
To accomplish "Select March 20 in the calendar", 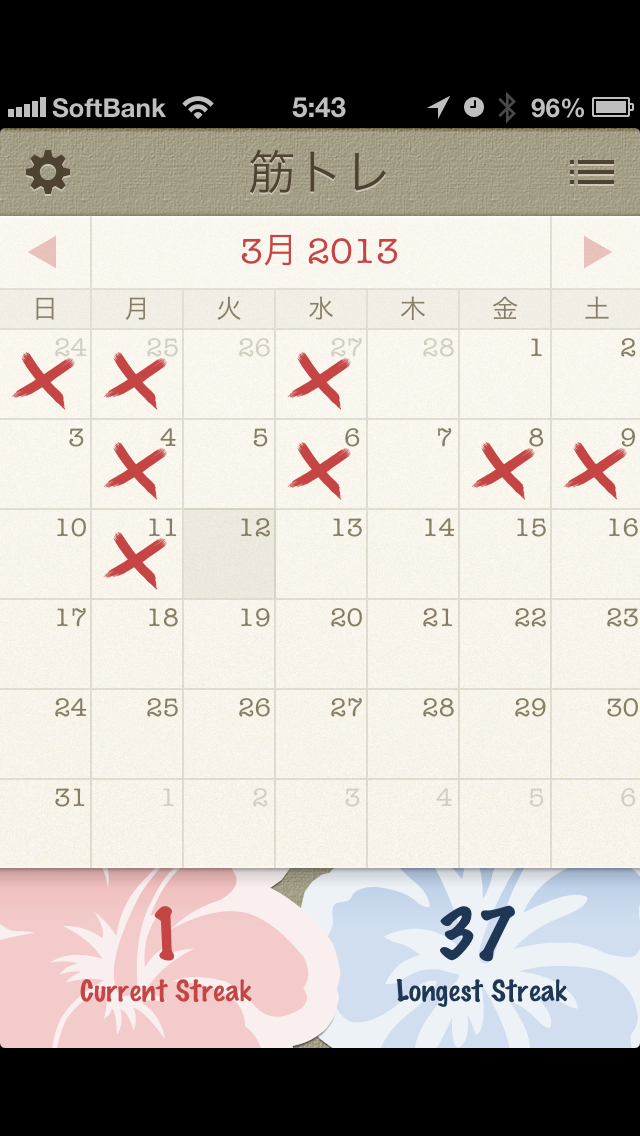I will tap(321, 644).
